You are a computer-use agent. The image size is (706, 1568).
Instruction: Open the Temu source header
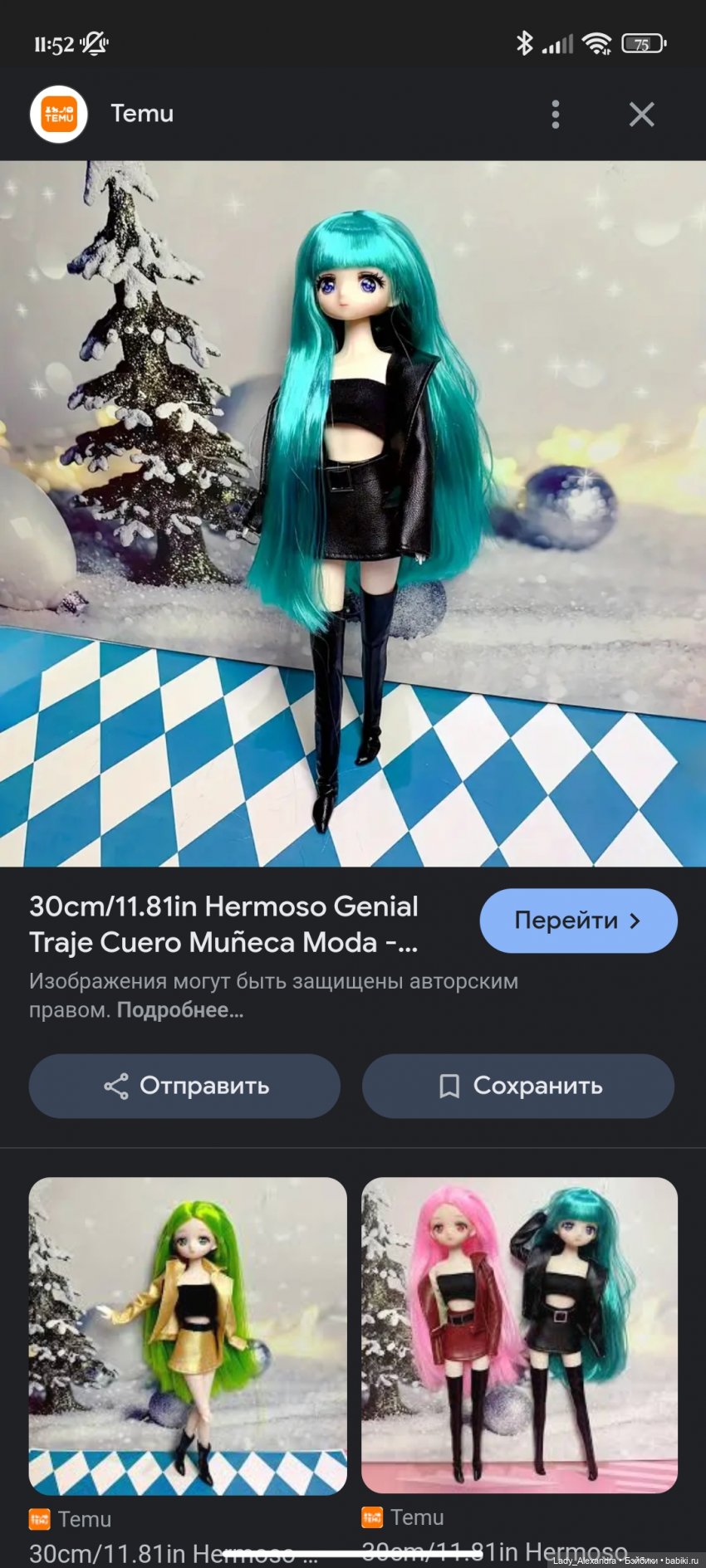click(x=141, y=114)
